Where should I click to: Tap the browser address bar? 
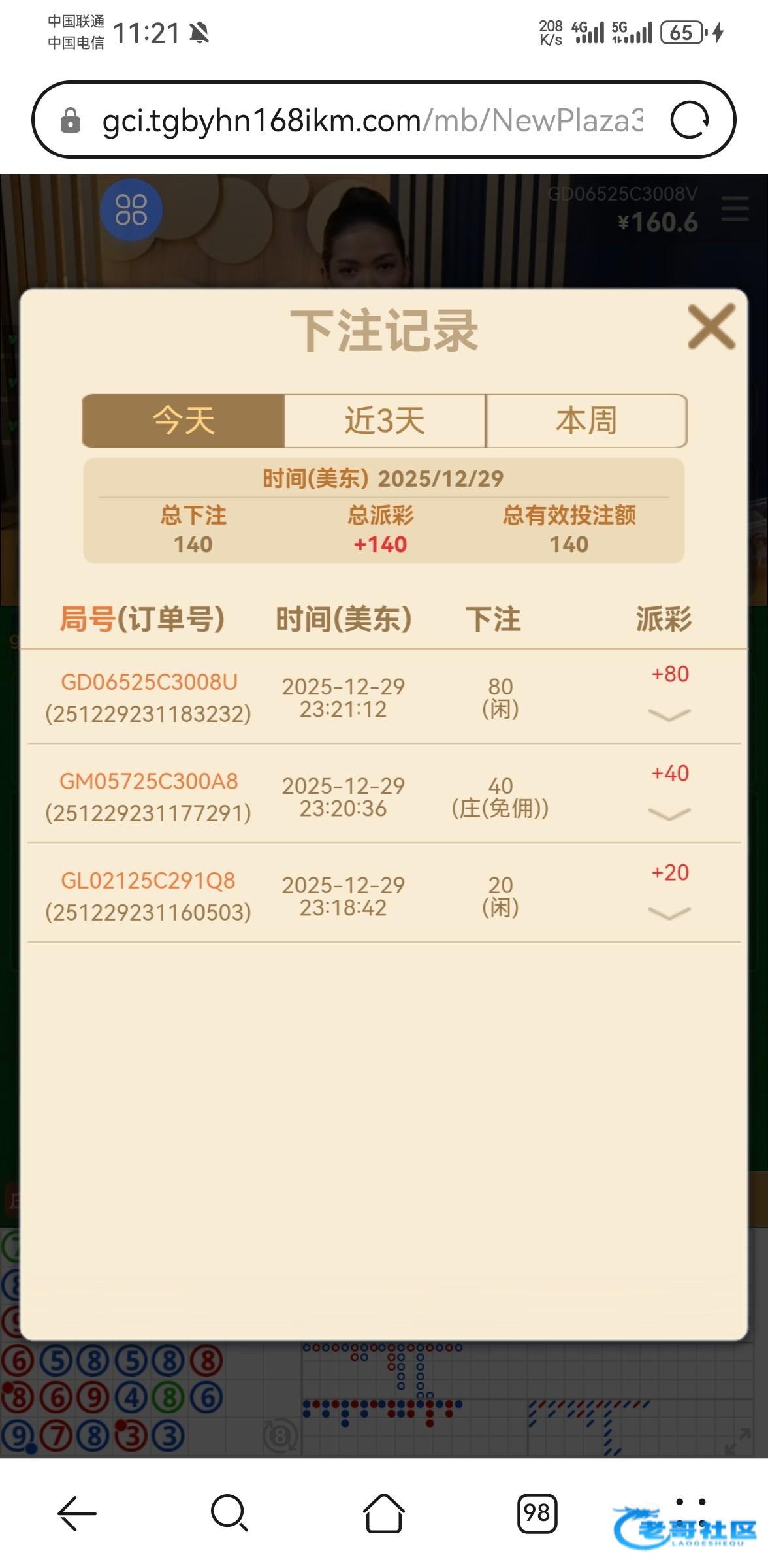click(372, 121)
